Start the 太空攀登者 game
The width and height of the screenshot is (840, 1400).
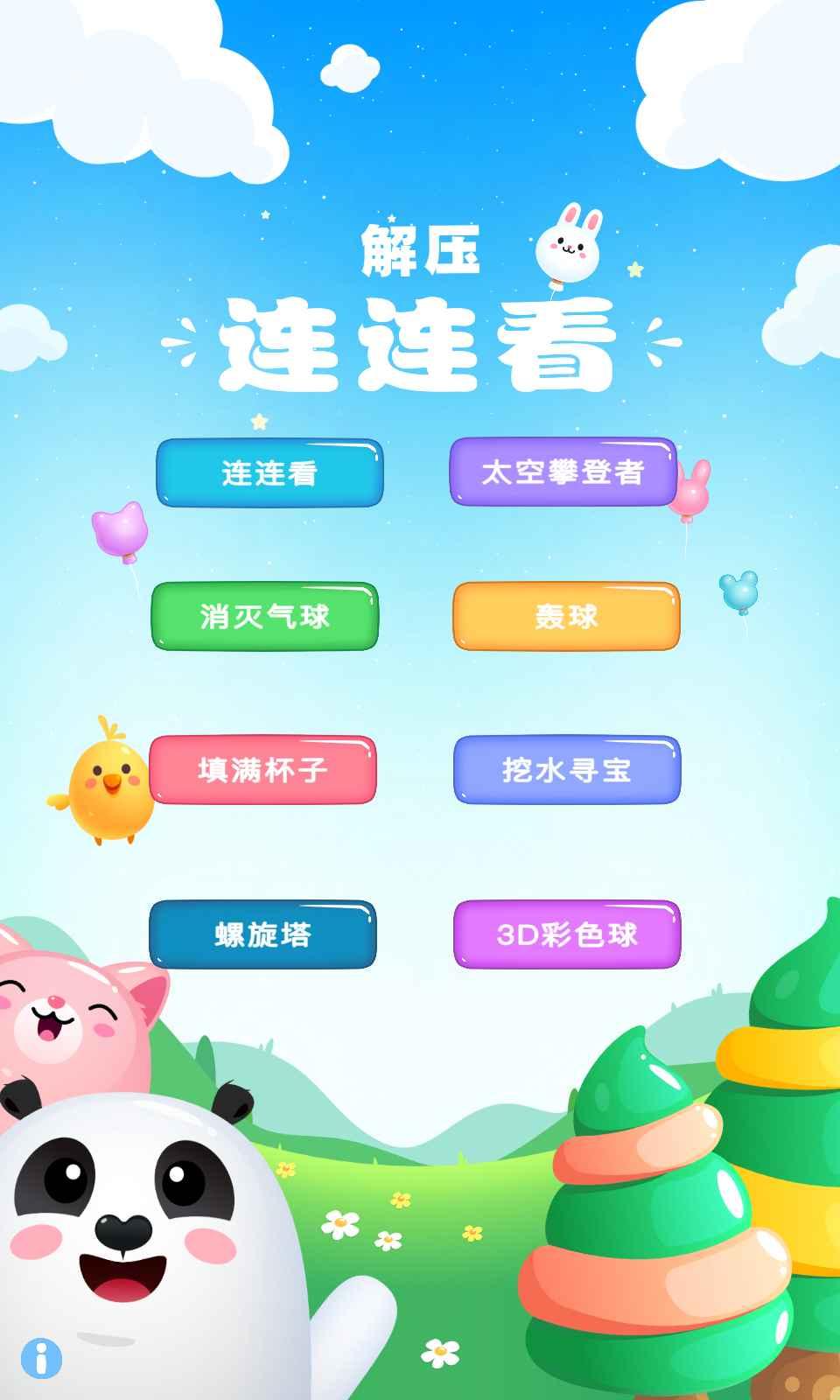567,473
